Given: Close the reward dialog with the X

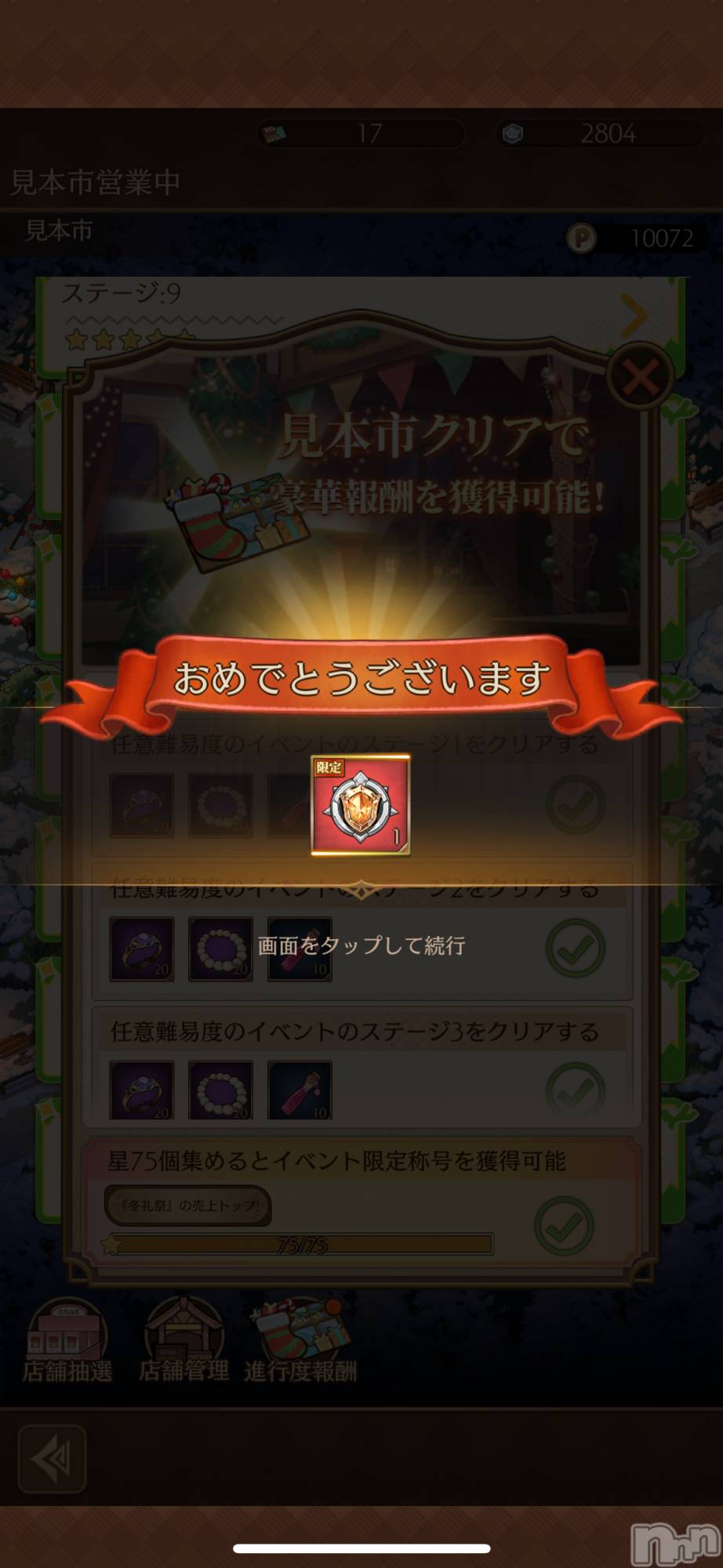Looking at the screenshot, I should pos(639,379).
